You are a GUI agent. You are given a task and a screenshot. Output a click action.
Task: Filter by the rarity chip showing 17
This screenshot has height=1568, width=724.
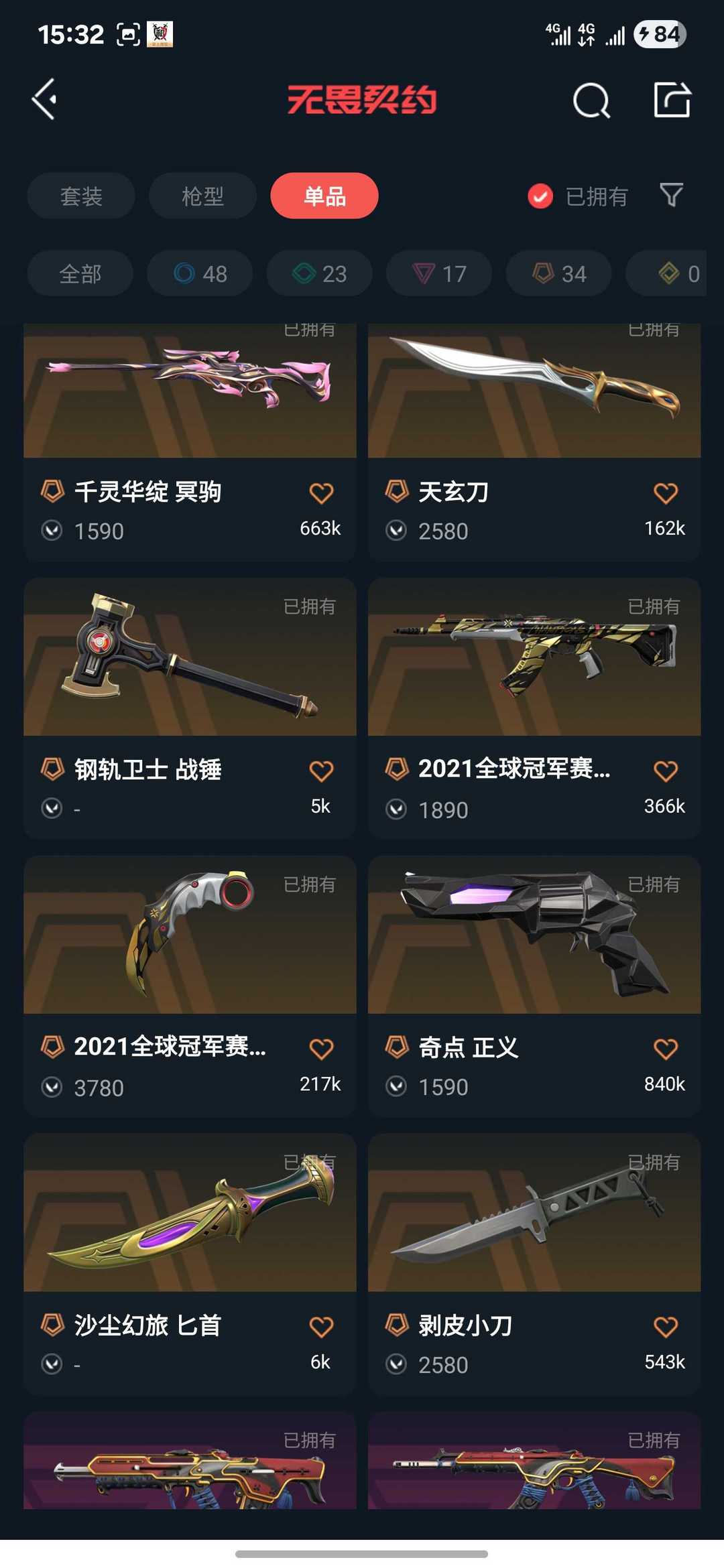[x=439, y=273]
